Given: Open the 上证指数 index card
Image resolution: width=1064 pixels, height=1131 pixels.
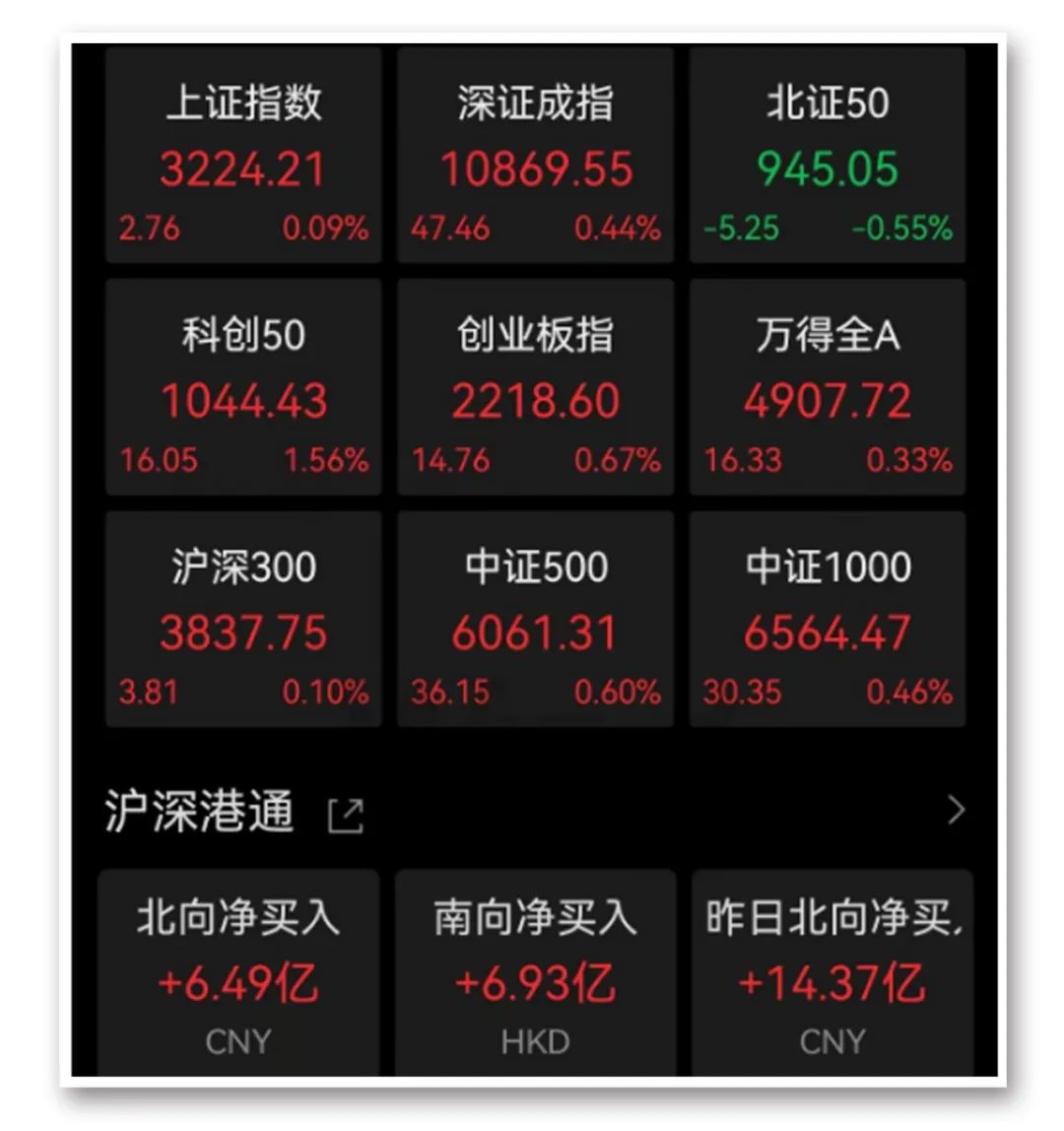Looking at the screenshot, I should click(x=243, y=158).
